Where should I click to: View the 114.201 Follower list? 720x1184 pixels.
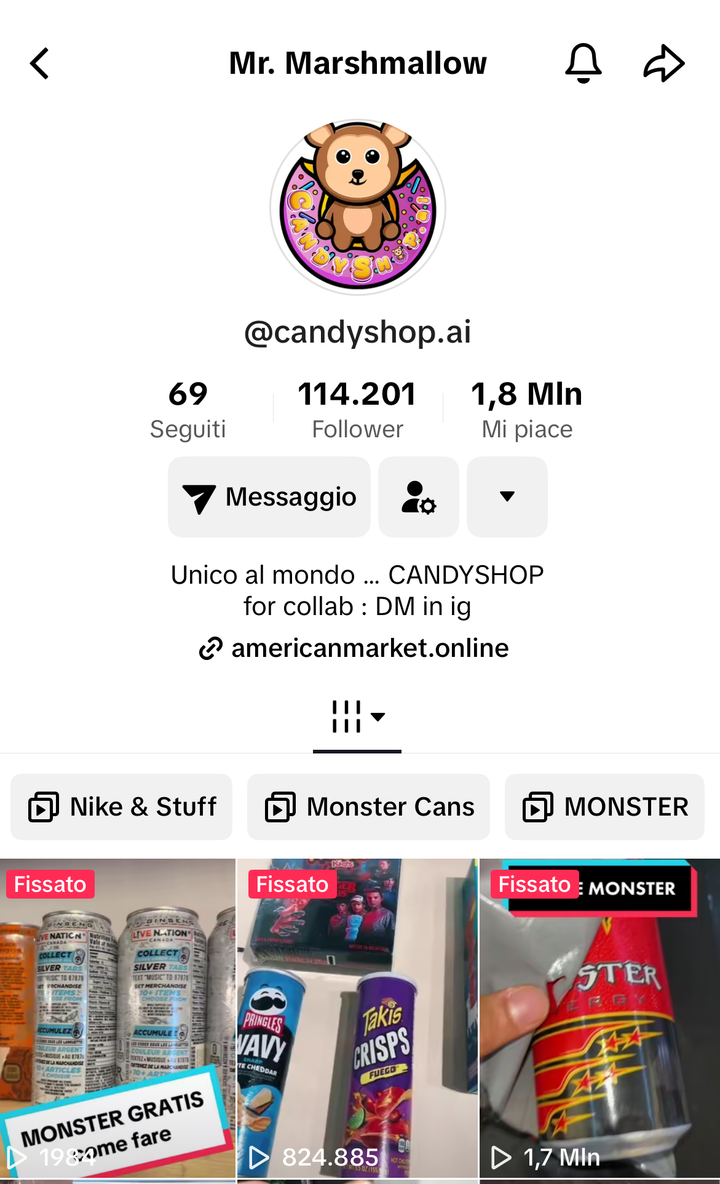coord(357,410)
